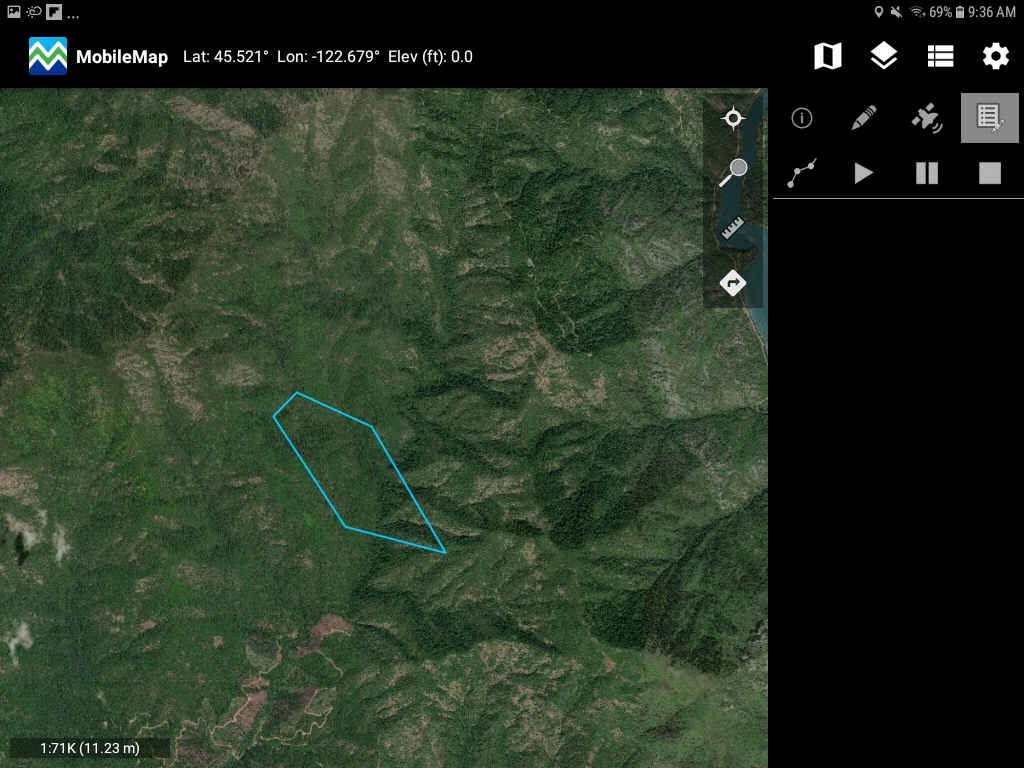Open the basemap selector map icon
Viewport: 1024px width, 768px height.
827,56
